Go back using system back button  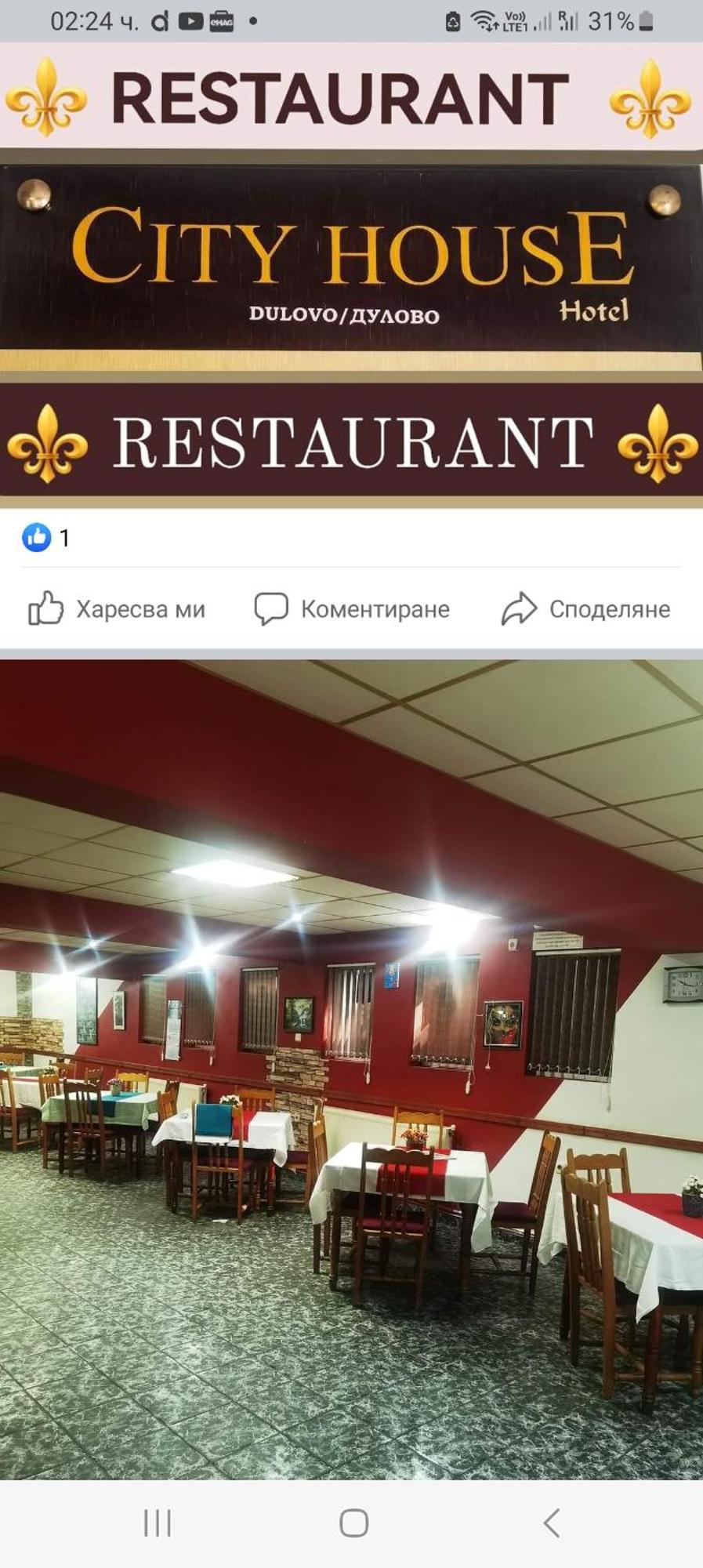(x=551, y=1523)
